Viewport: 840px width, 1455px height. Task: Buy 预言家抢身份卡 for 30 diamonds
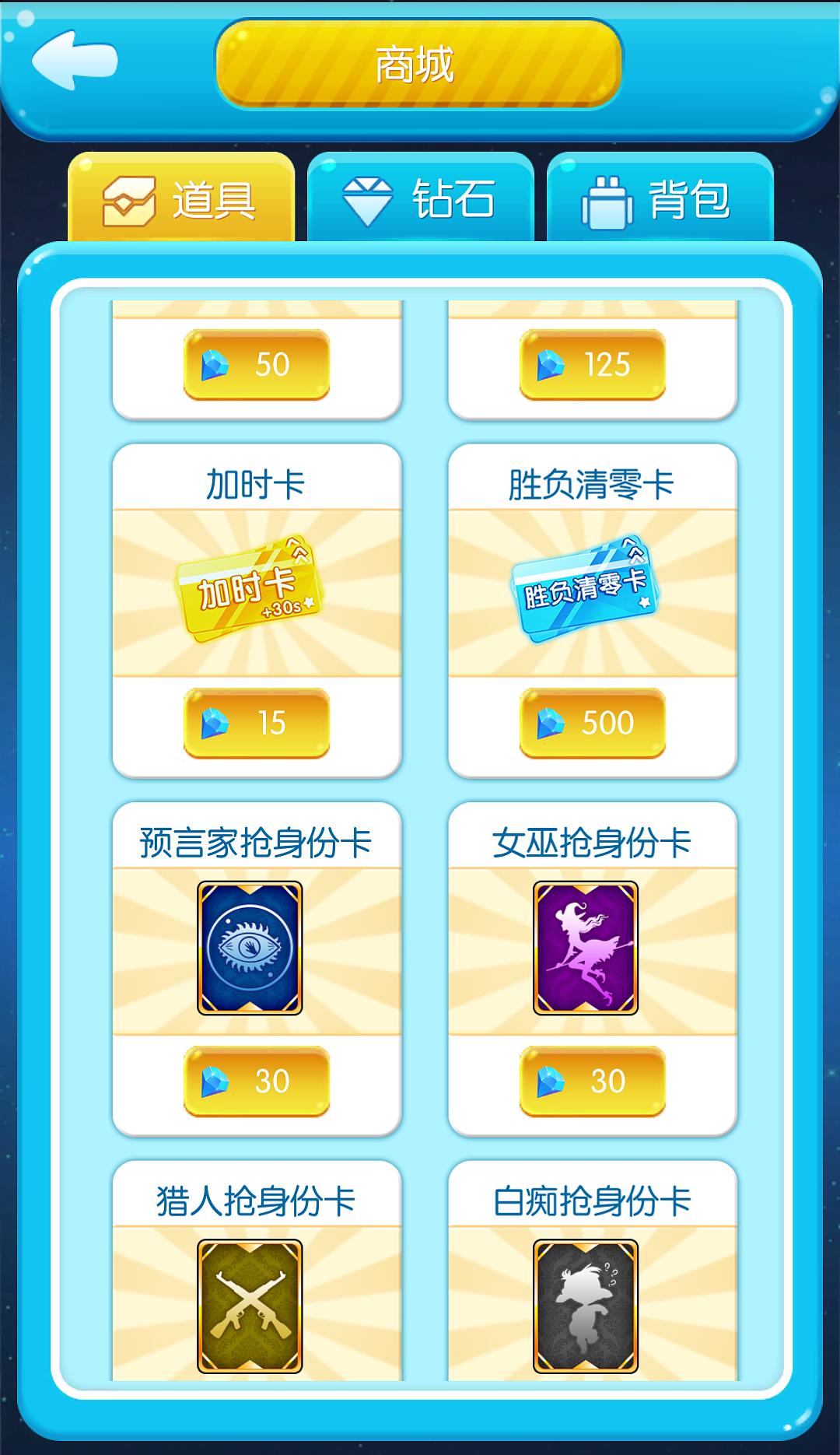(256, 1081)
